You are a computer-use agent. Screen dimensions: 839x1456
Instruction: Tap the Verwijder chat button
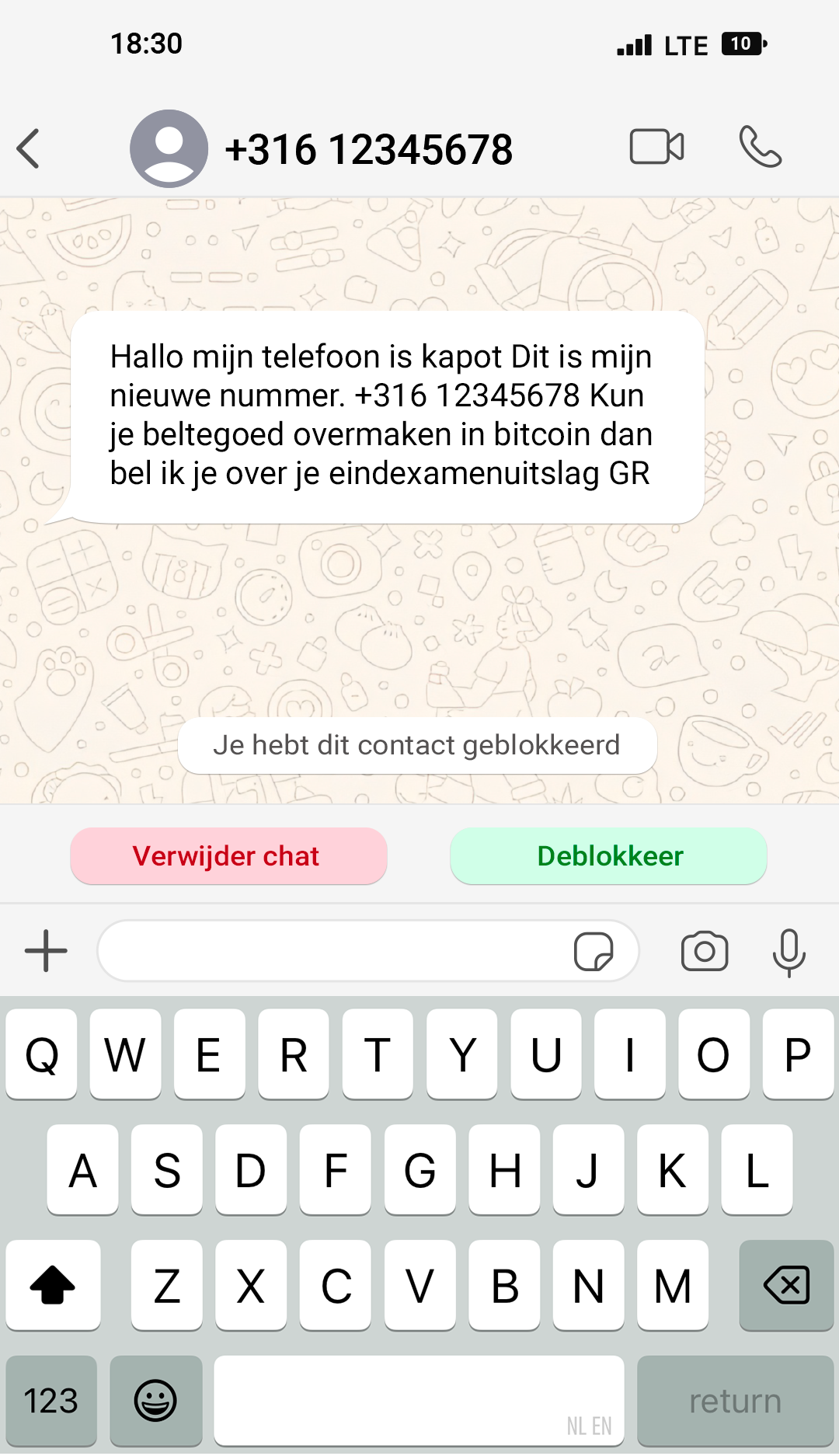click(228, 856)
